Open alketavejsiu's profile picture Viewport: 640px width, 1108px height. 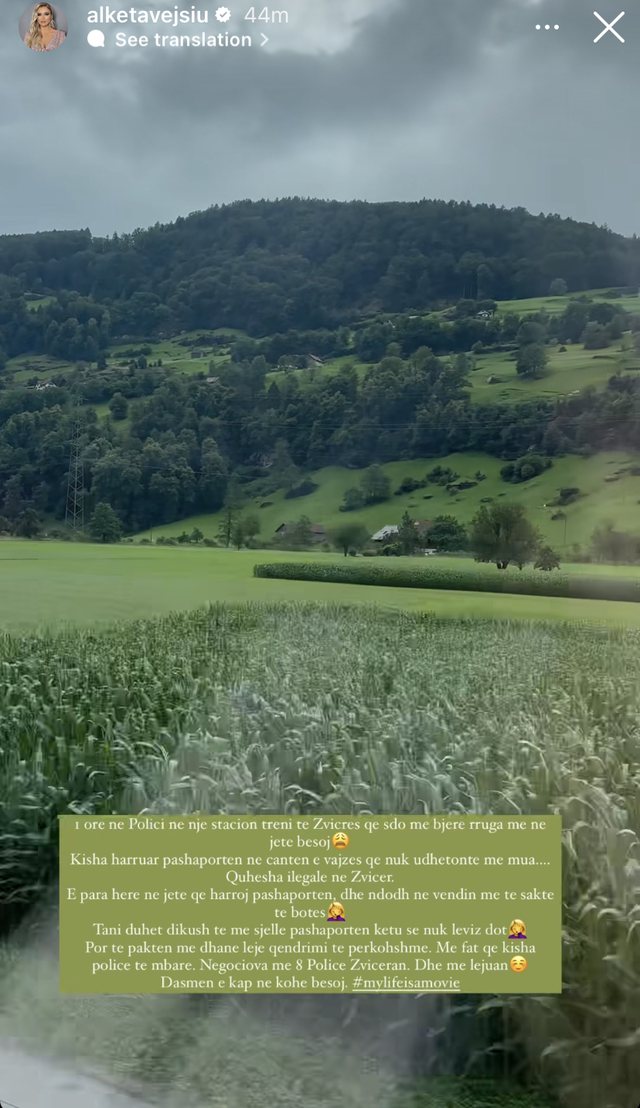[x=43, y=27]
